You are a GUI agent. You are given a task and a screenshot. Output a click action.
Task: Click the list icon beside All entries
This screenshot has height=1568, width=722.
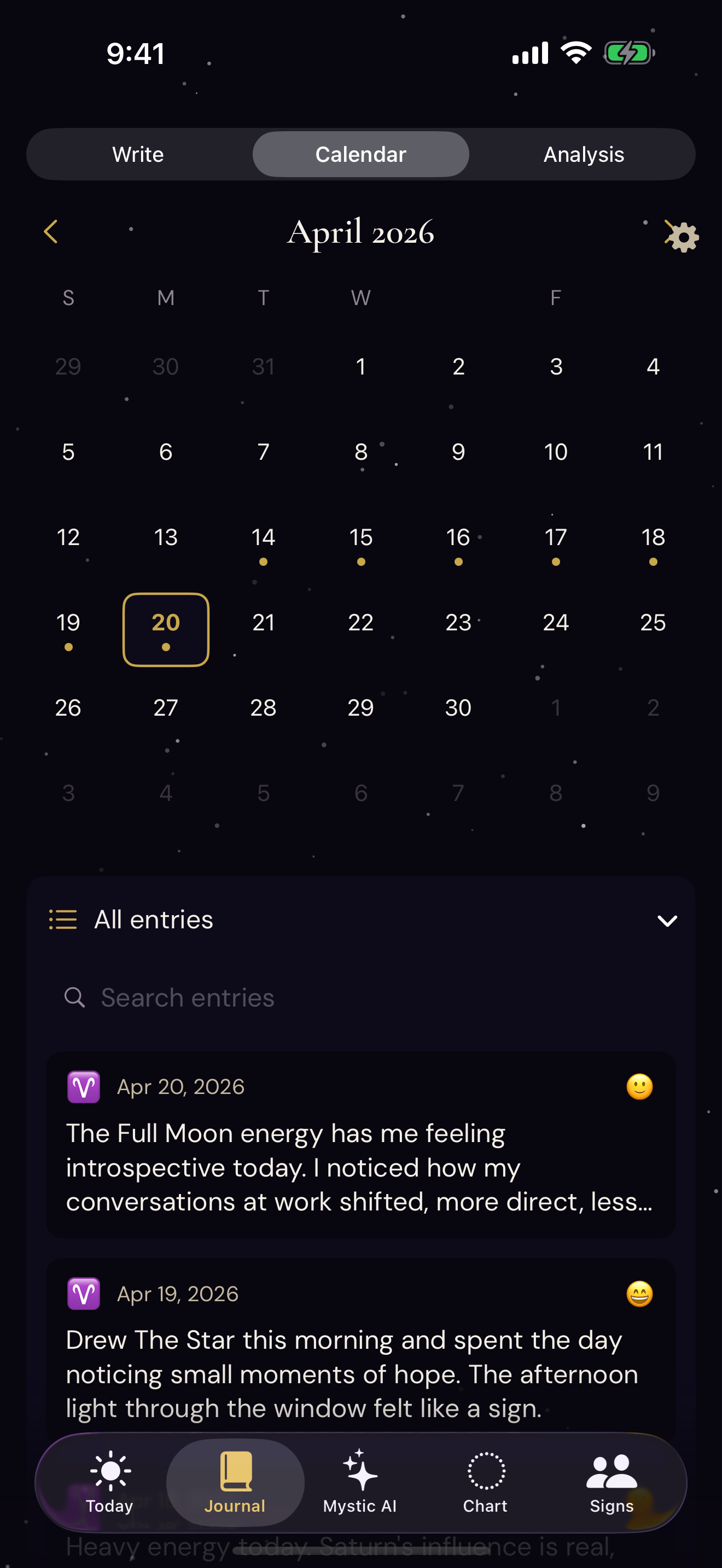click(x=62, y=919)
